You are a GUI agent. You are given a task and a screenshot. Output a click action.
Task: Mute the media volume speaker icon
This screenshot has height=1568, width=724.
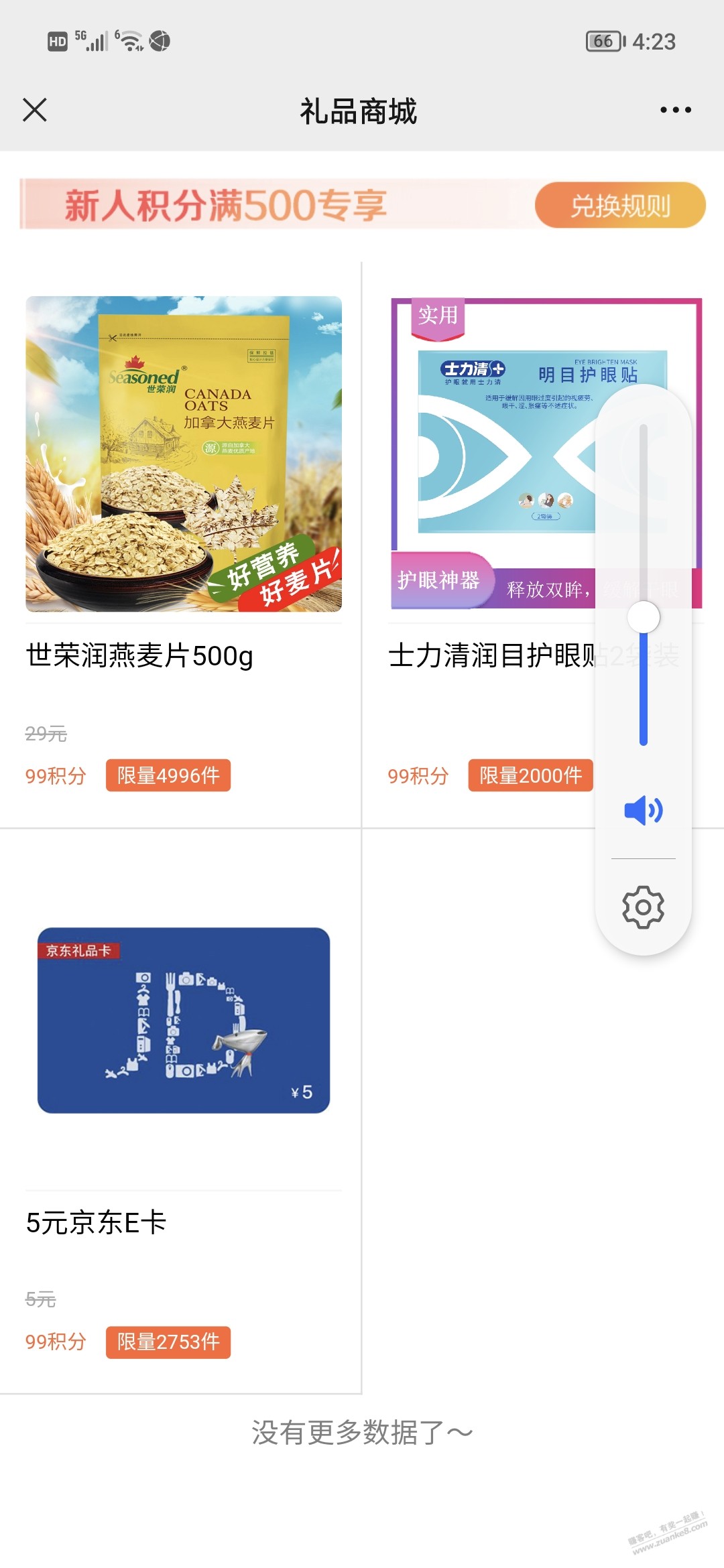(x=643, y=810)
